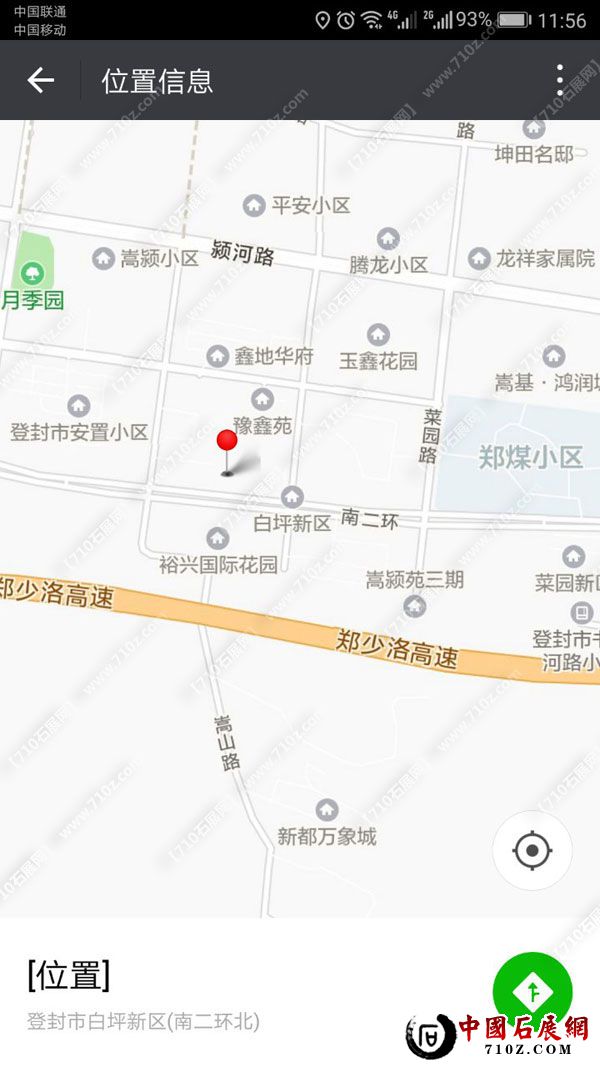Screen dimensions: 600x1067
Task: Open the three-dot overflow menu
Action: point(560,80)
